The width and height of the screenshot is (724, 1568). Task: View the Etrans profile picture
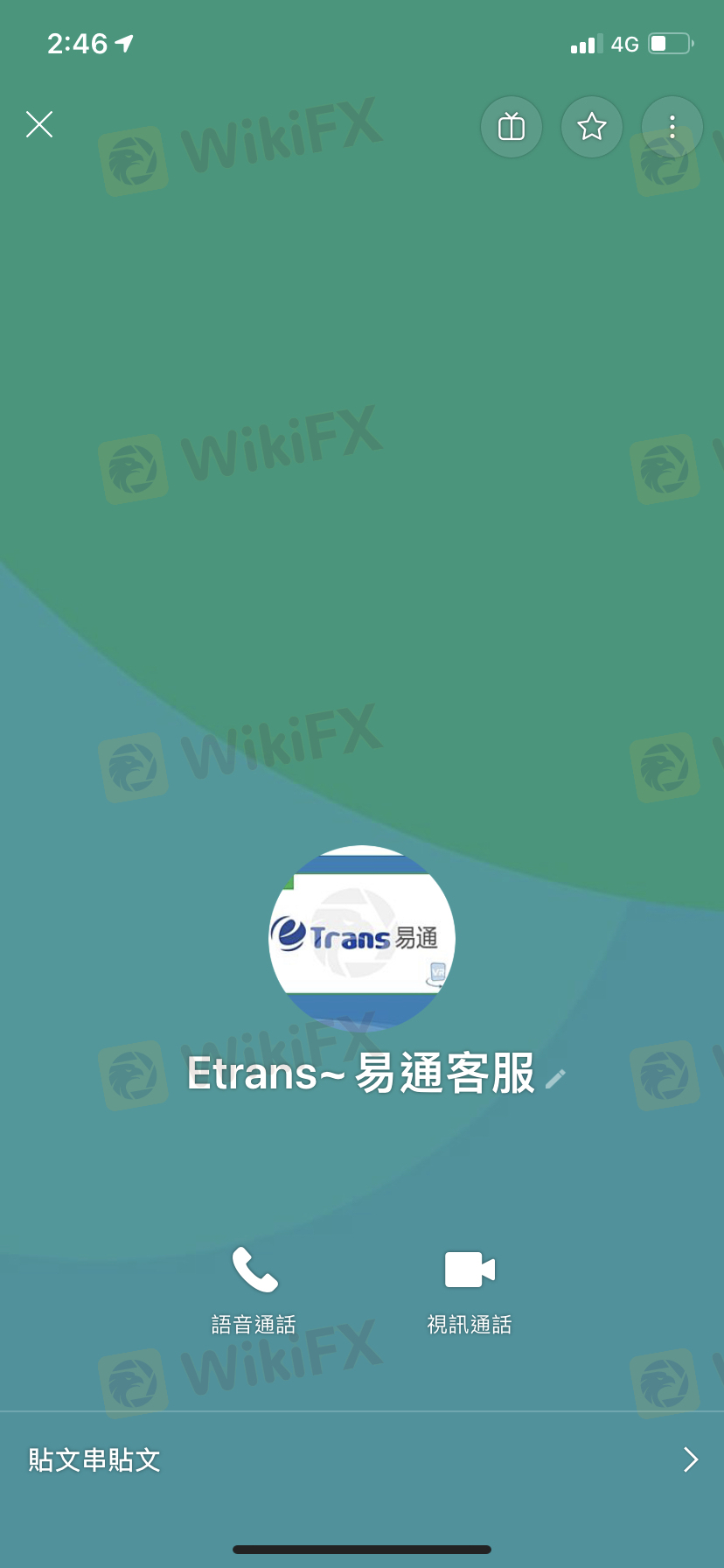click(362, 937)
